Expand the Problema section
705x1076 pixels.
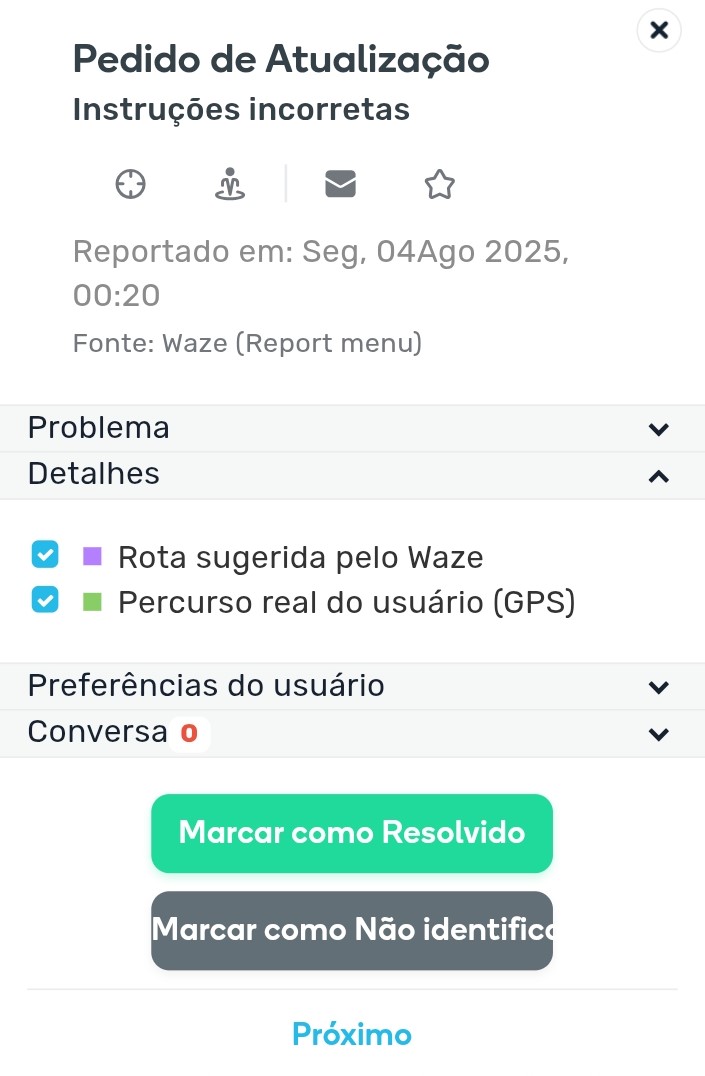[352, 428]
